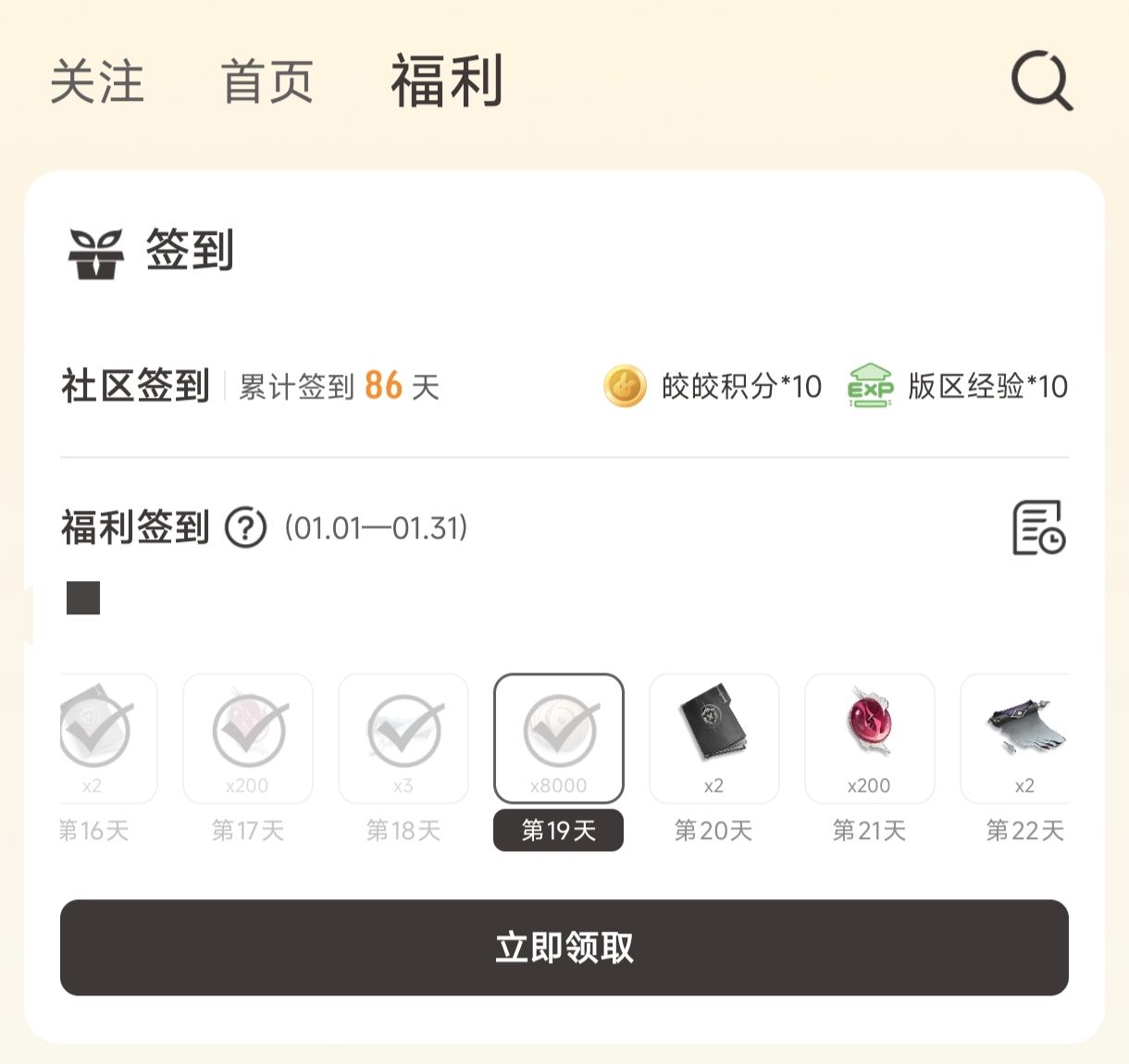
Task: Tap the 立即领取 button
Action: click(564, 947)
